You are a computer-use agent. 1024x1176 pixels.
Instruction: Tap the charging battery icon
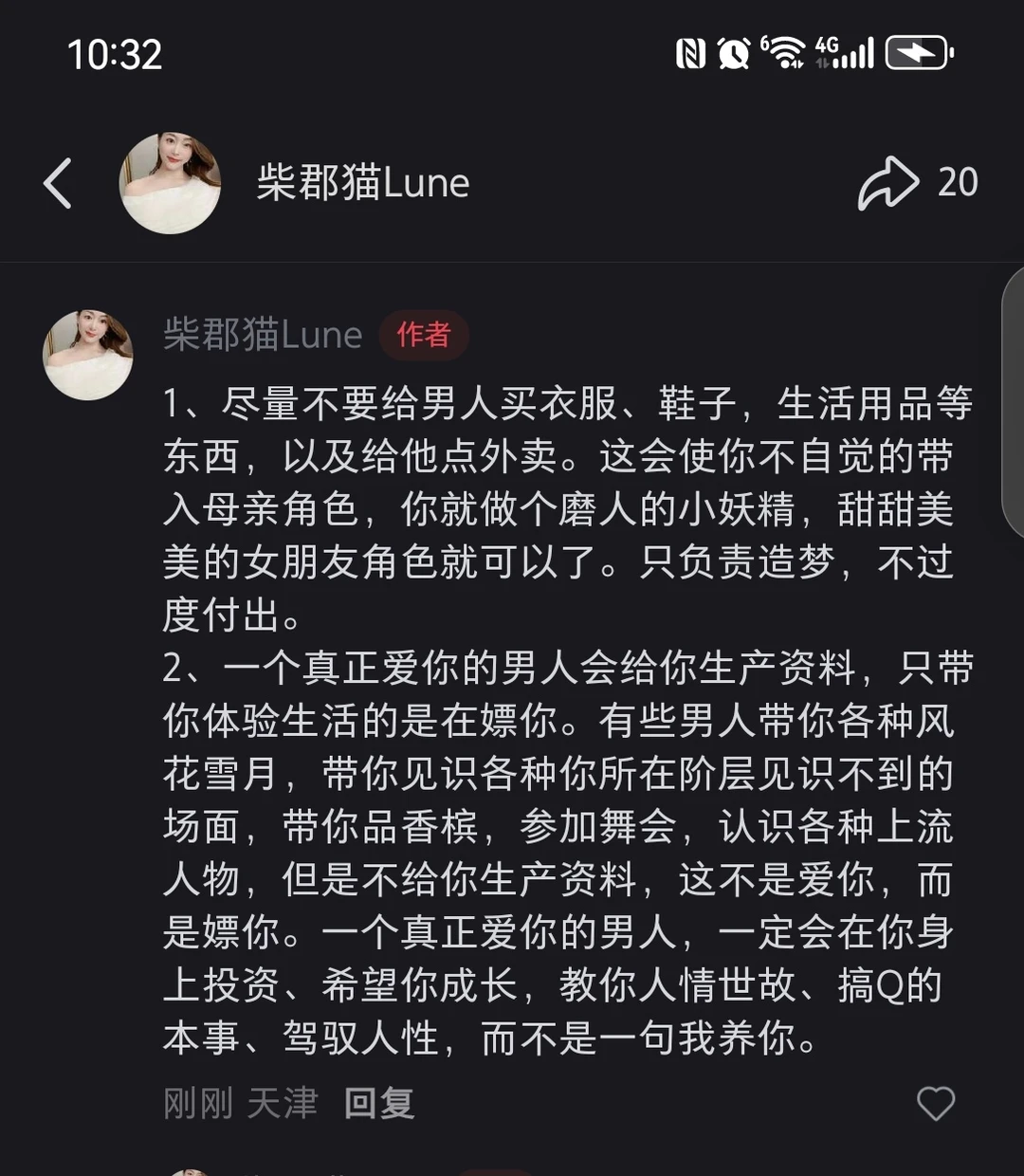pos(916,54)
